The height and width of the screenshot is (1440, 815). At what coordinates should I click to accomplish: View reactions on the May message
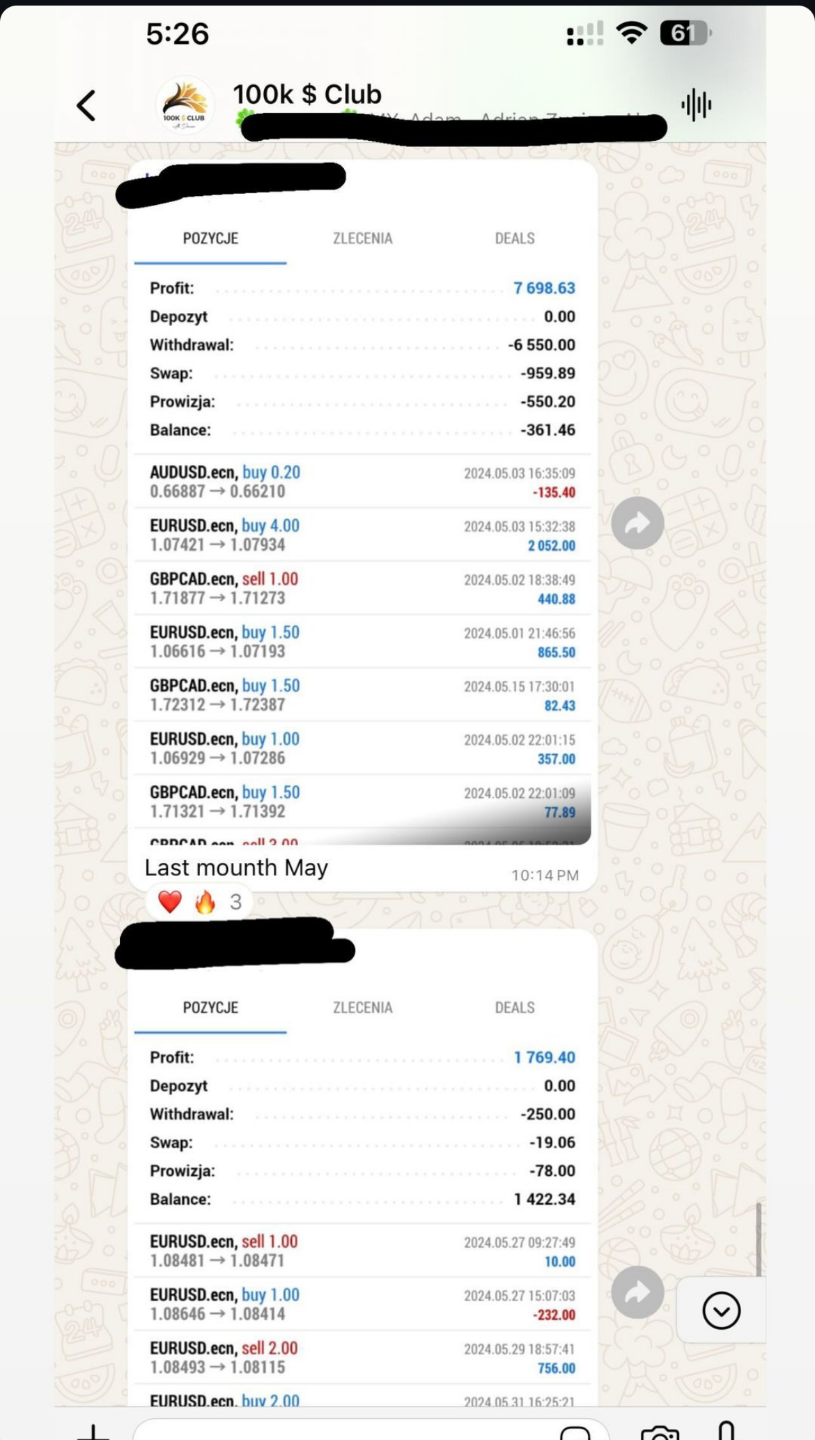tap(200, 903)
